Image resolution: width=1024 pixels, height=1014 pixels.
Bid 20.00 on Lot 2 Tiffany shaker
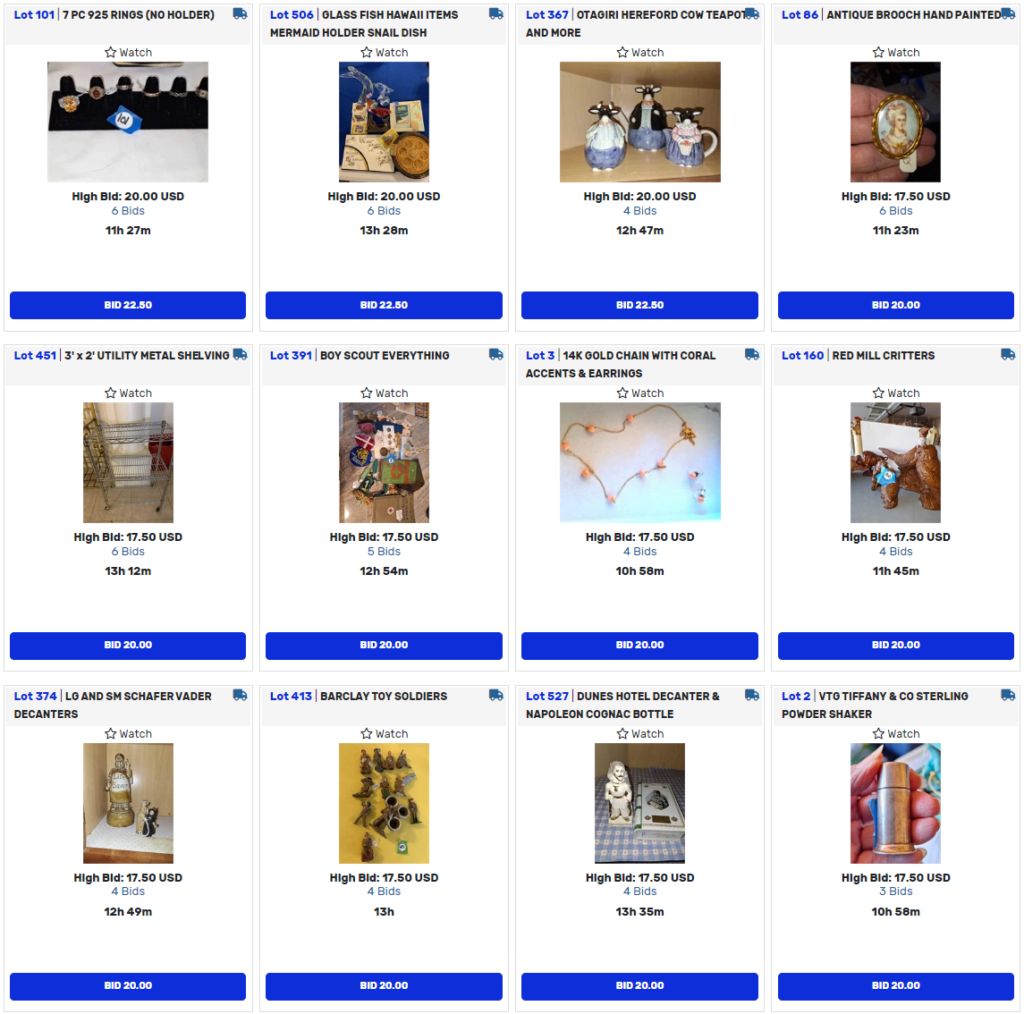[895, 986]
